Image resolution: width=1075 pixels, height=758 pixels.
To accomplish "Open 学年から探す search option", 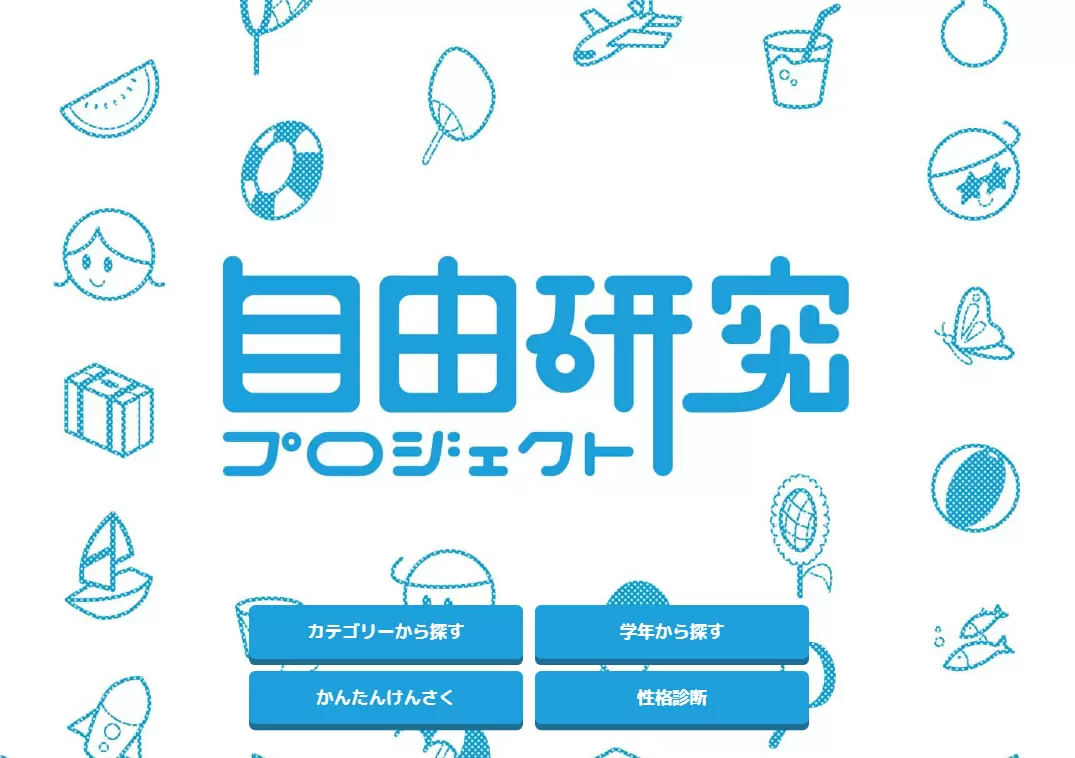I will click(671, 632).
